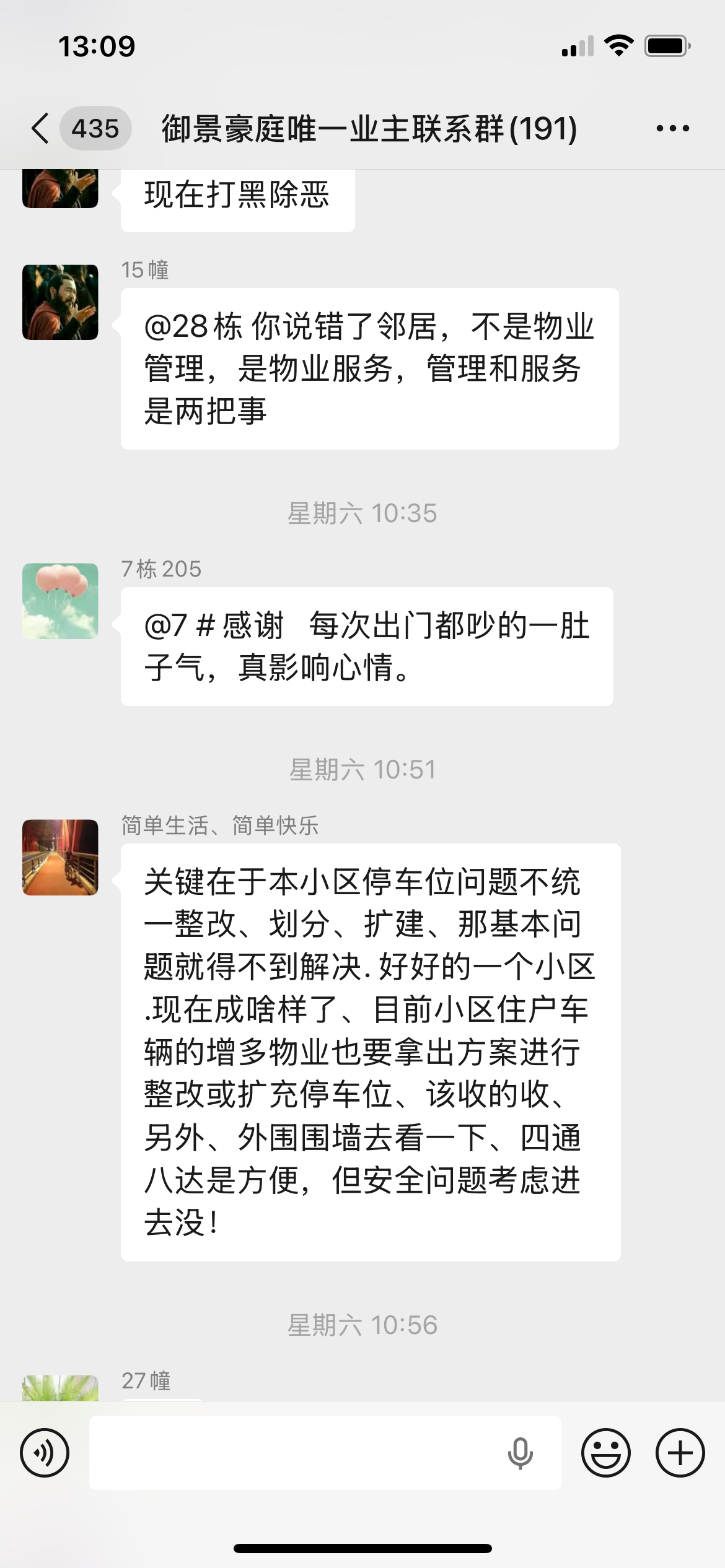Open the emoji smiley picker
Image resolution: width=725 pixels, height=1568 pixels.
tap(604, 1452)
